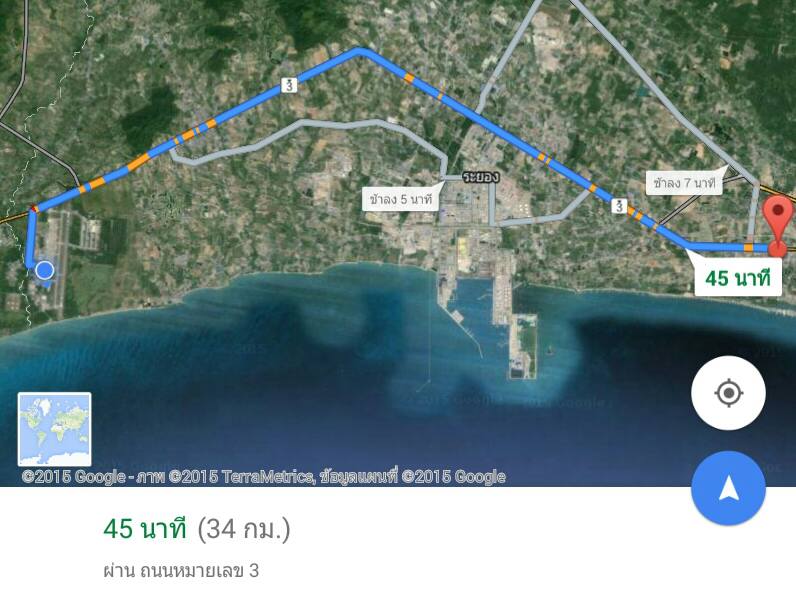Image resolution: width=796 pixels, height=606 pixels.
Task: Switch map layer via the world map thumbnail
Action: tap(54, 429)
